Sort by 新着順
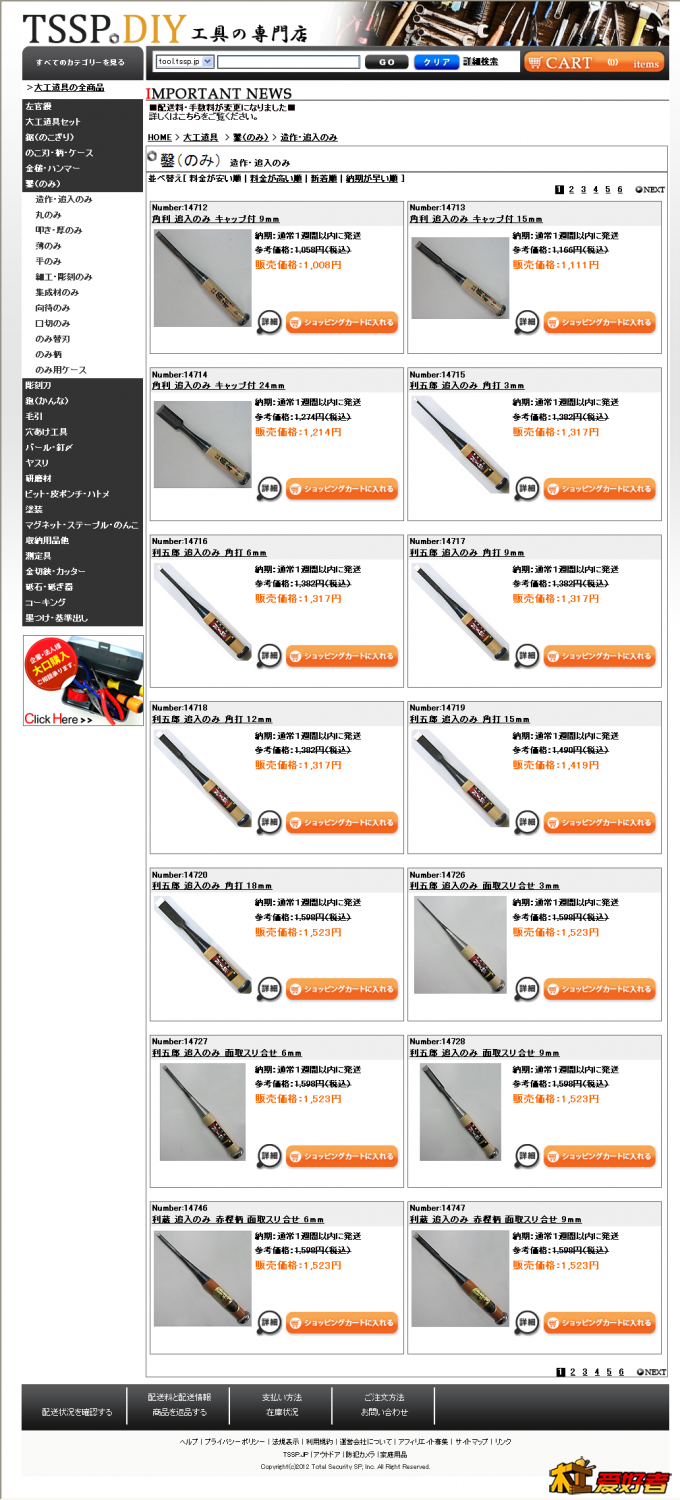This screenshot has width=680, height=1500. (323, 178)
